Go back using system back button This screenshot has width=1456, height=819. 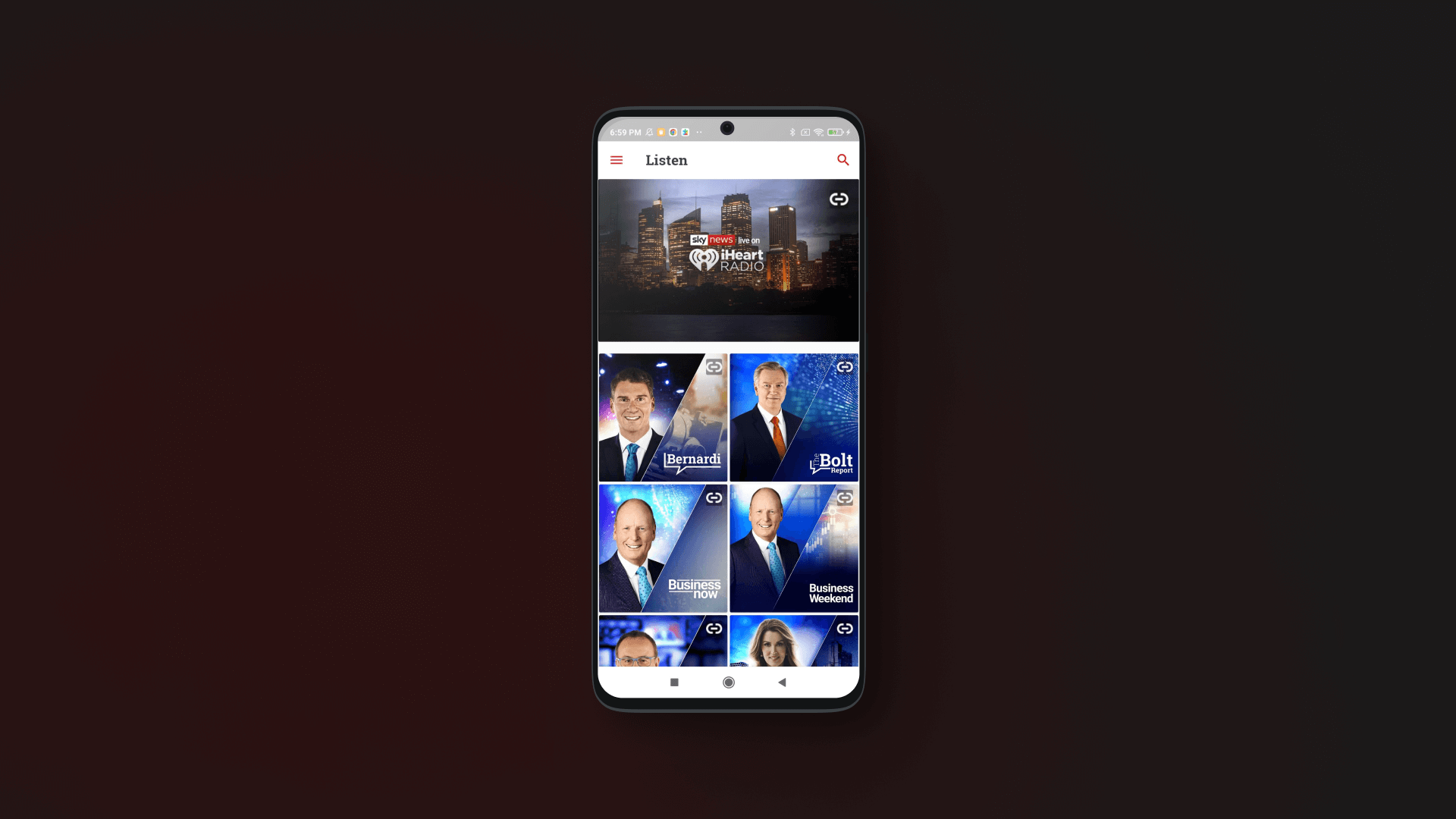click(x=782, y=682)
